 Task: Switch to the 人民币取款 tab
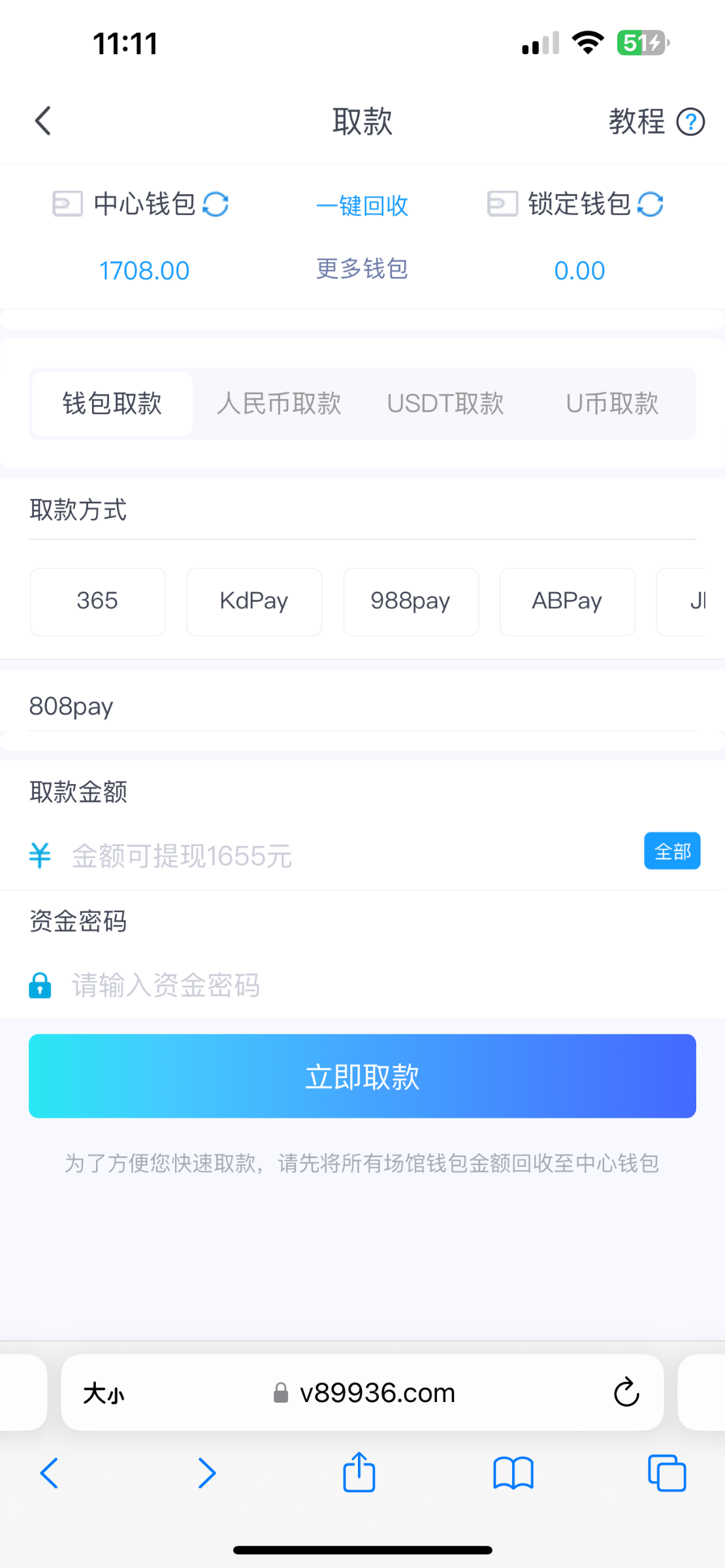(279, 404)
